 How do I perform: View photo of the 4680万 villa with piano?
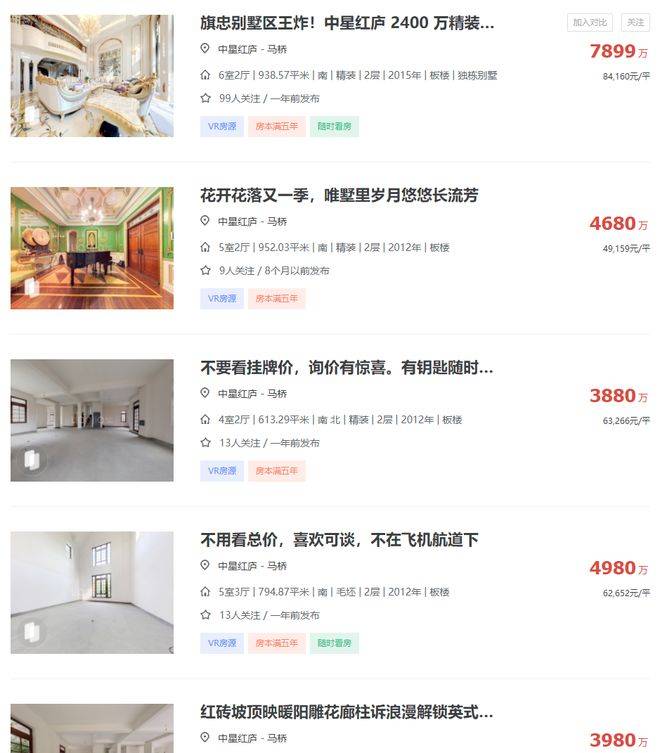click(x=92, y=248)
